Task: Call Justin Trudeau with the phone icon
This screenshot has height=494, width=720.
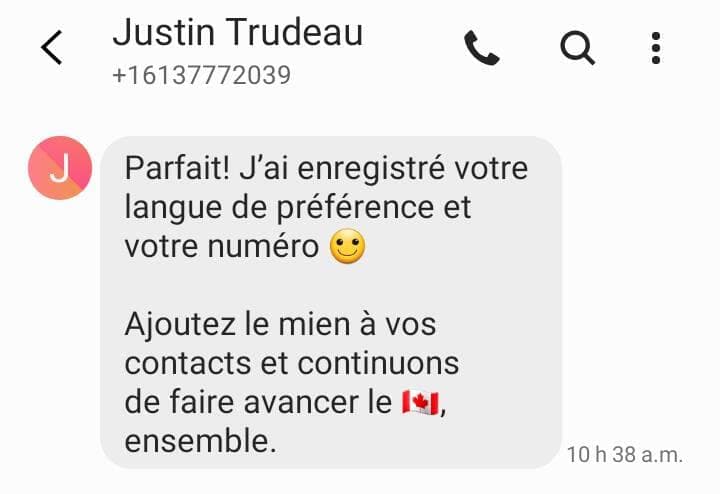Action: coord(481,48)
